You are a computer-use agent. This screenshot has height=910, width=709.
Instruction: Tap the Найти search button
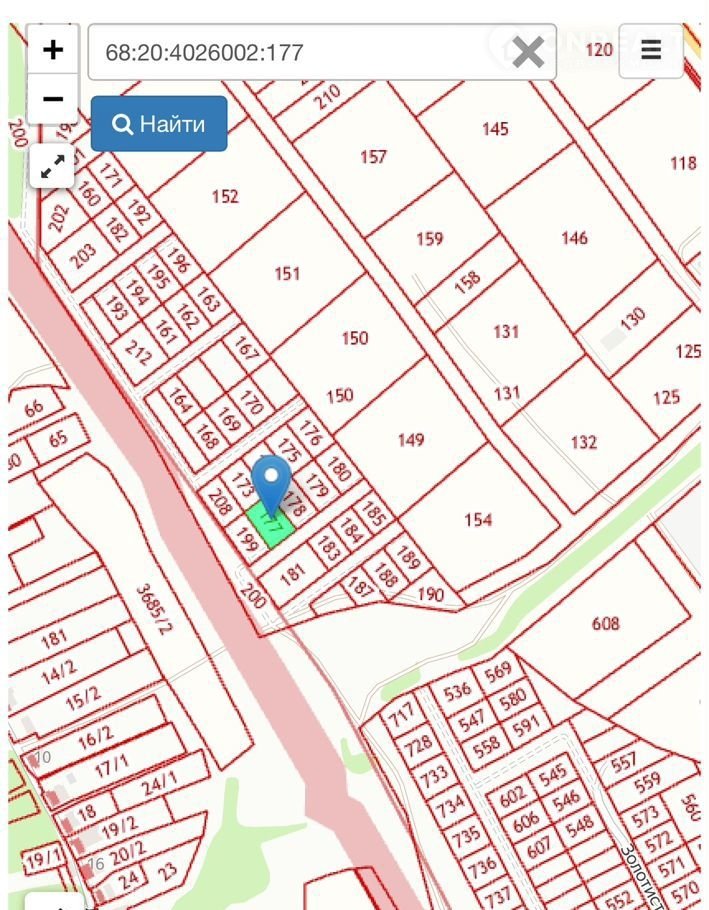[x=159, y=124]
